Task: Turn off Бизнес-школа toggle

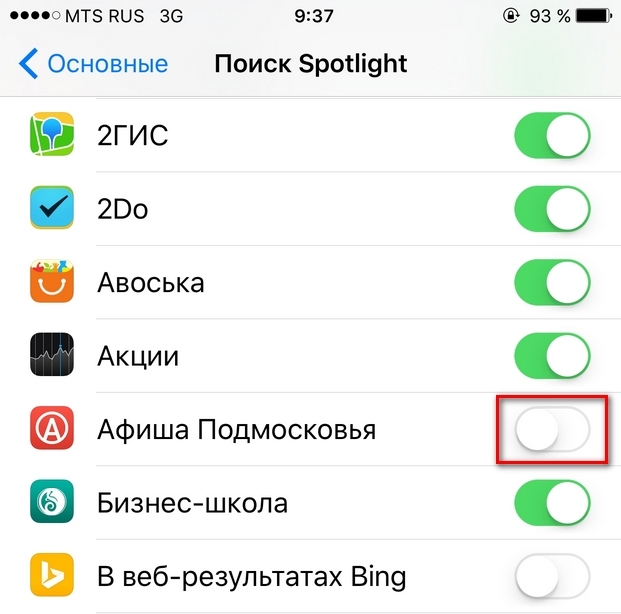Action: pos(551,503)
